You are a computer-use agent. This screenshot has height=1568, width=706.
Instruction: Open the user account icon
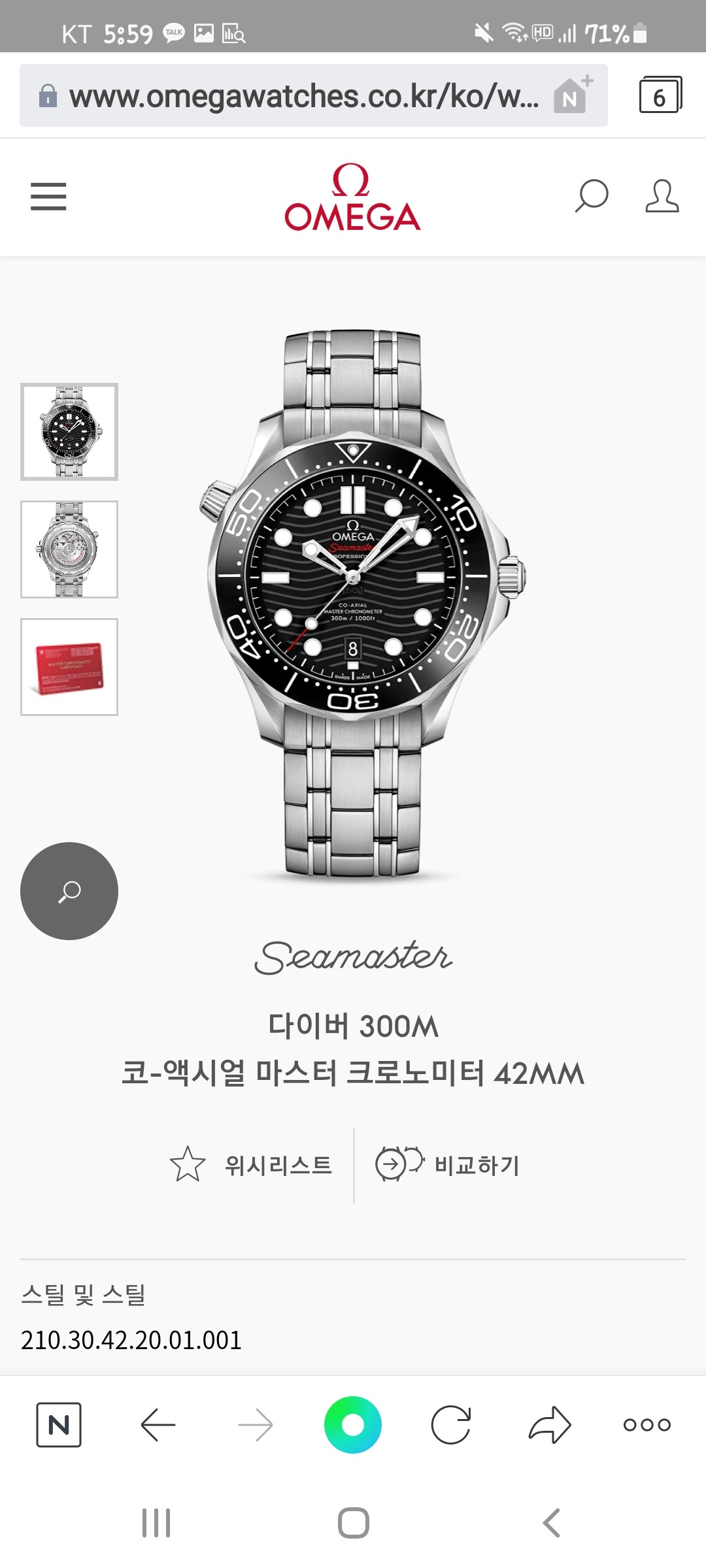[662, 196]
